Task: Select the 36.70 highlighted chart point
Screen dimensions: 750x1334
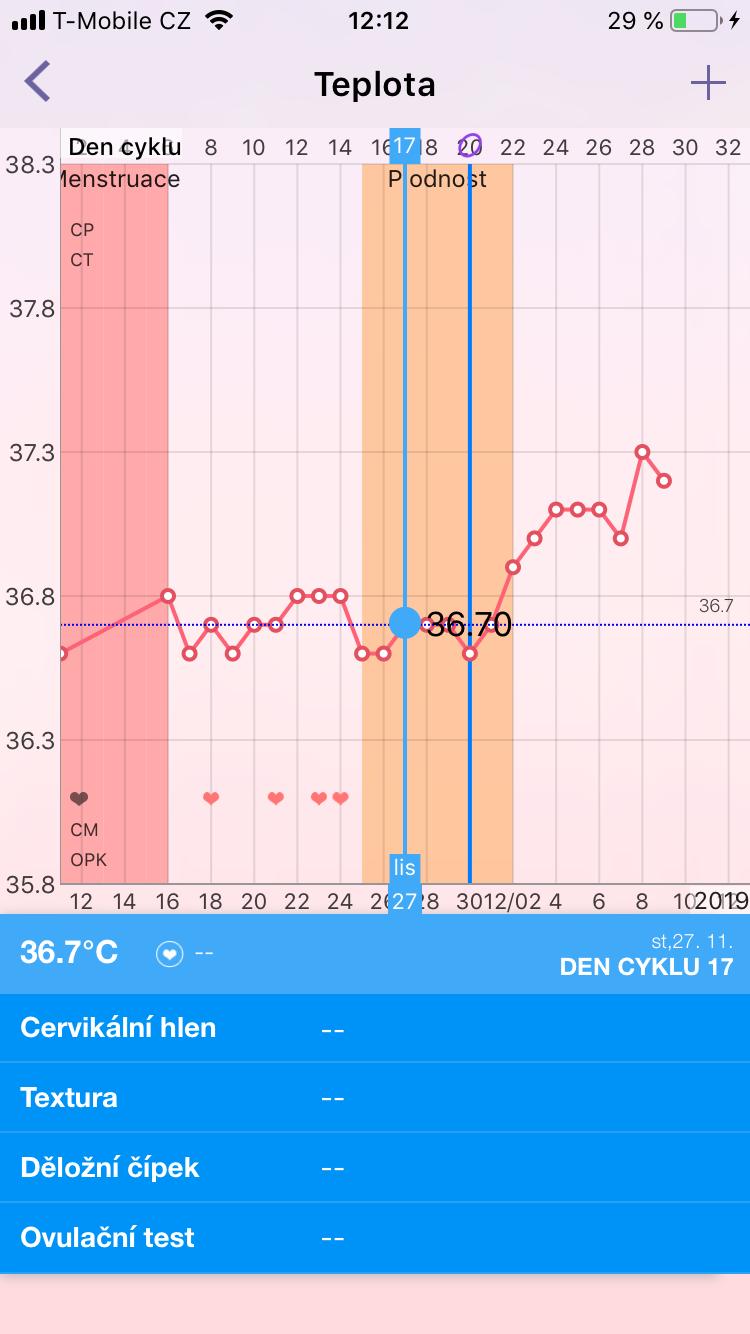Action: [405, 623]
